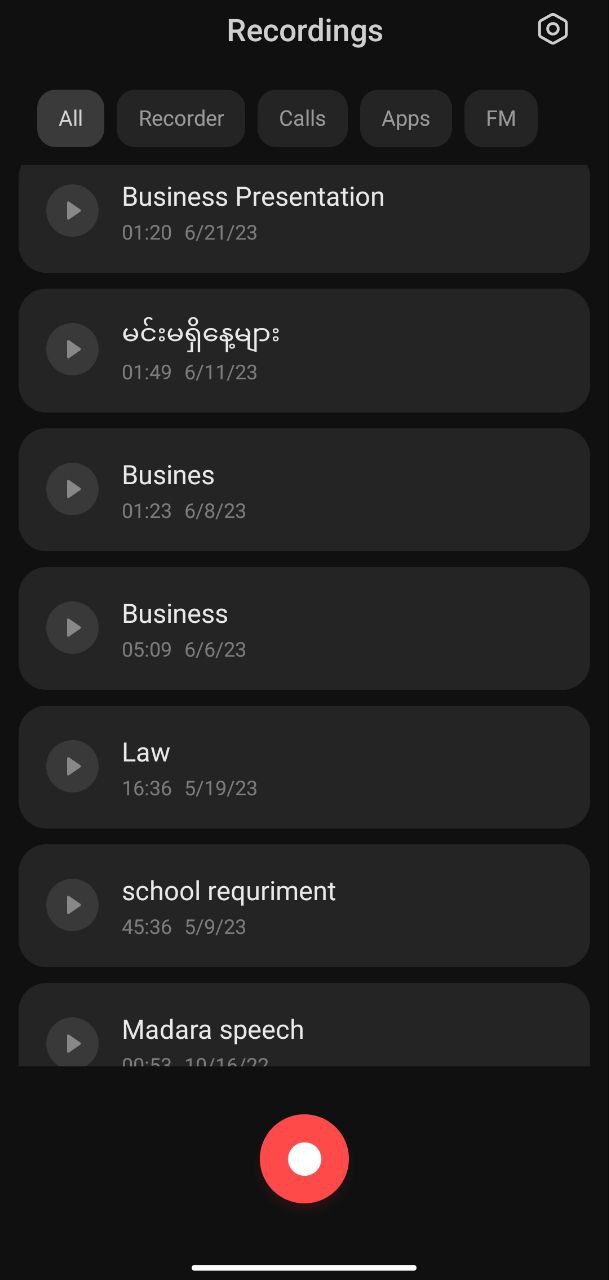Select the All filter chip
This screenshot has width=609, height=1280.
pyautogui.click(x=71, y=118)
